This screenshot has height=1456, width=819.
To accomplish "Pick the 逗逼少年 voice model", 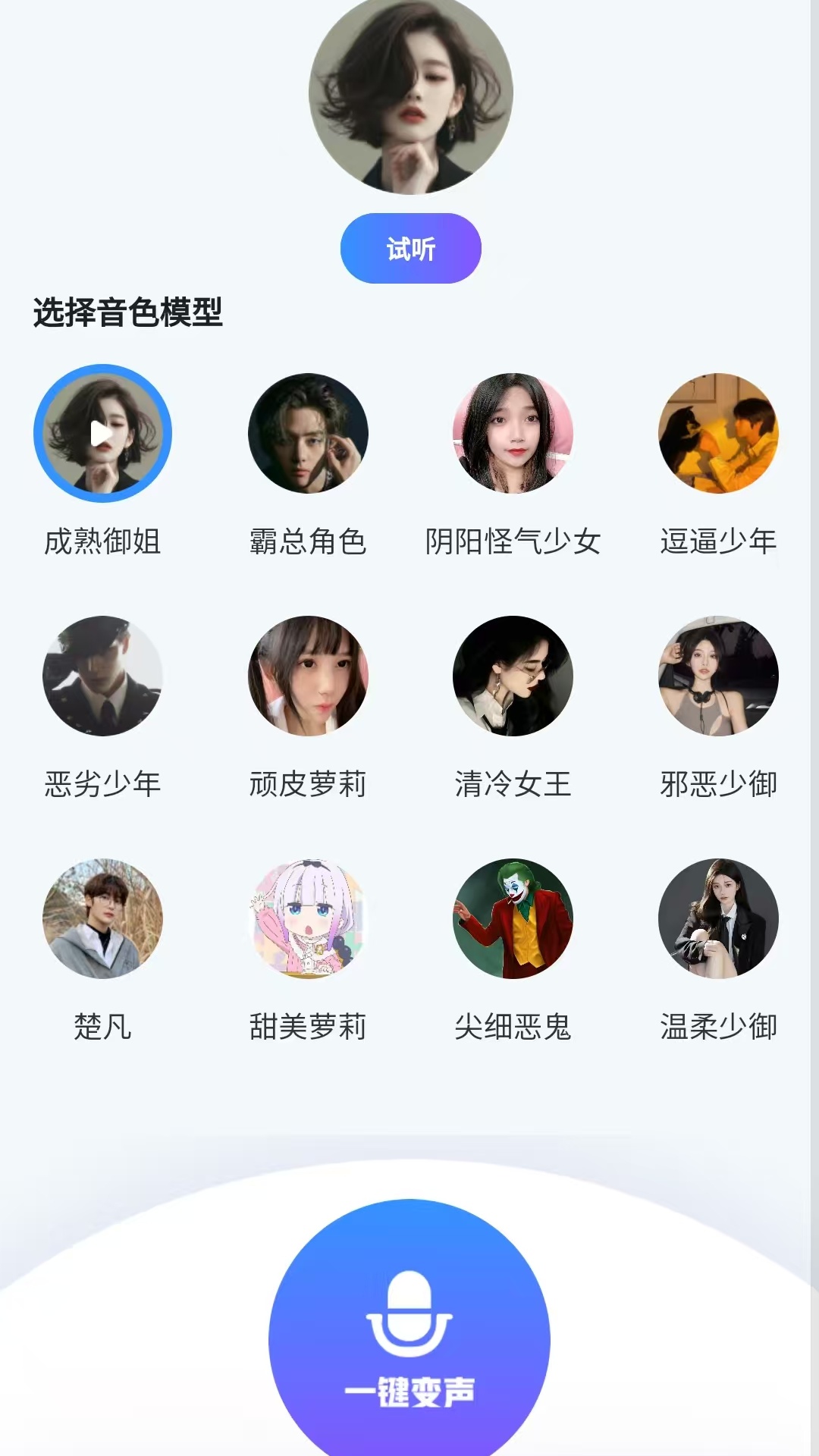I will click(x=718, y=434).
